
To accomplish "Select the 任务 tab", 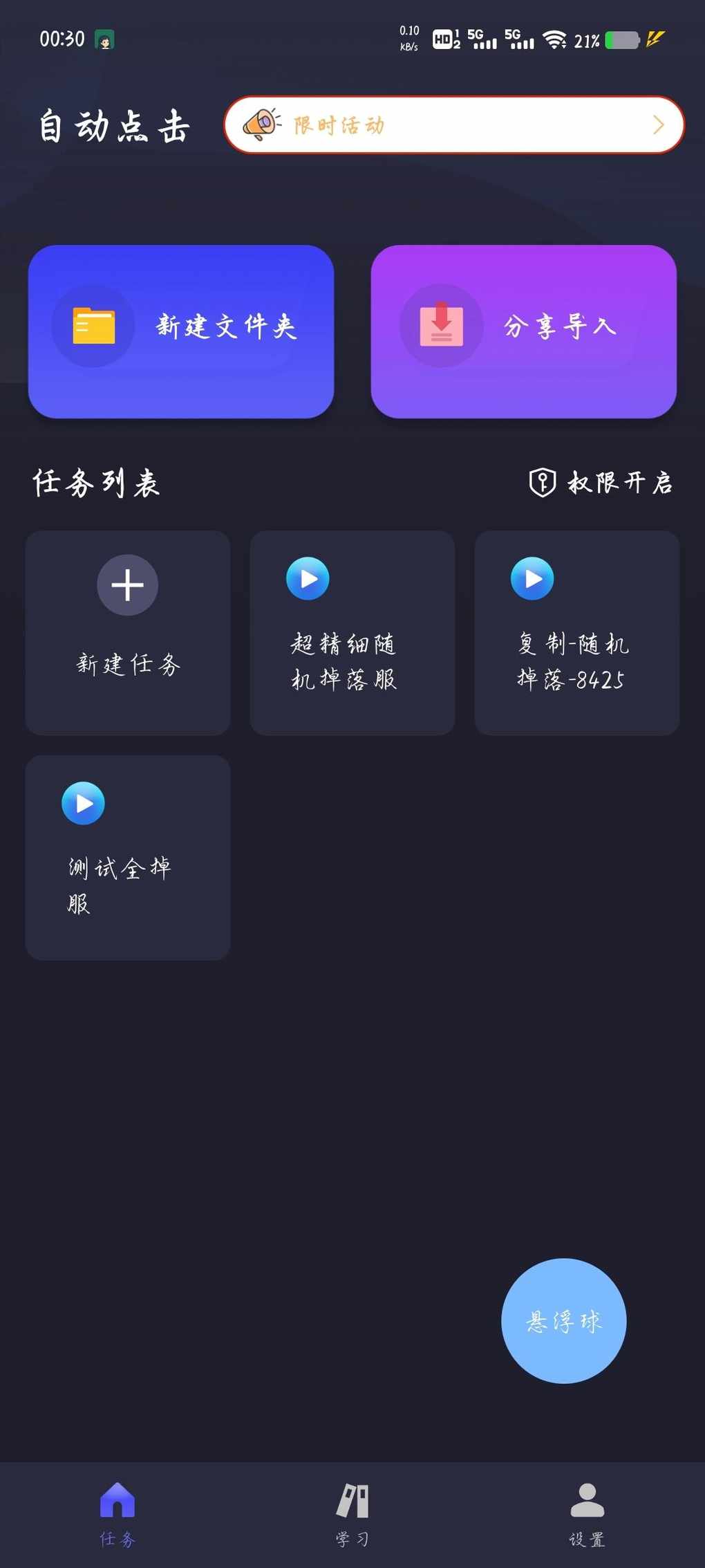I will point(117,1515).
